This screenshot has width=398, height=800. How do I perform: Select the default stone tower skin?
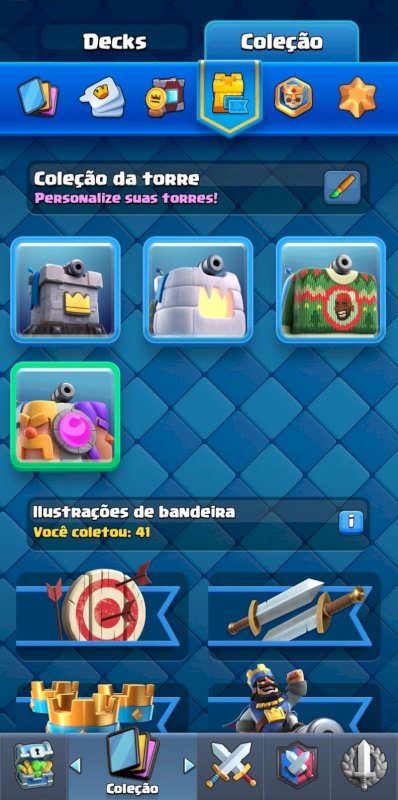click(65, 290)
